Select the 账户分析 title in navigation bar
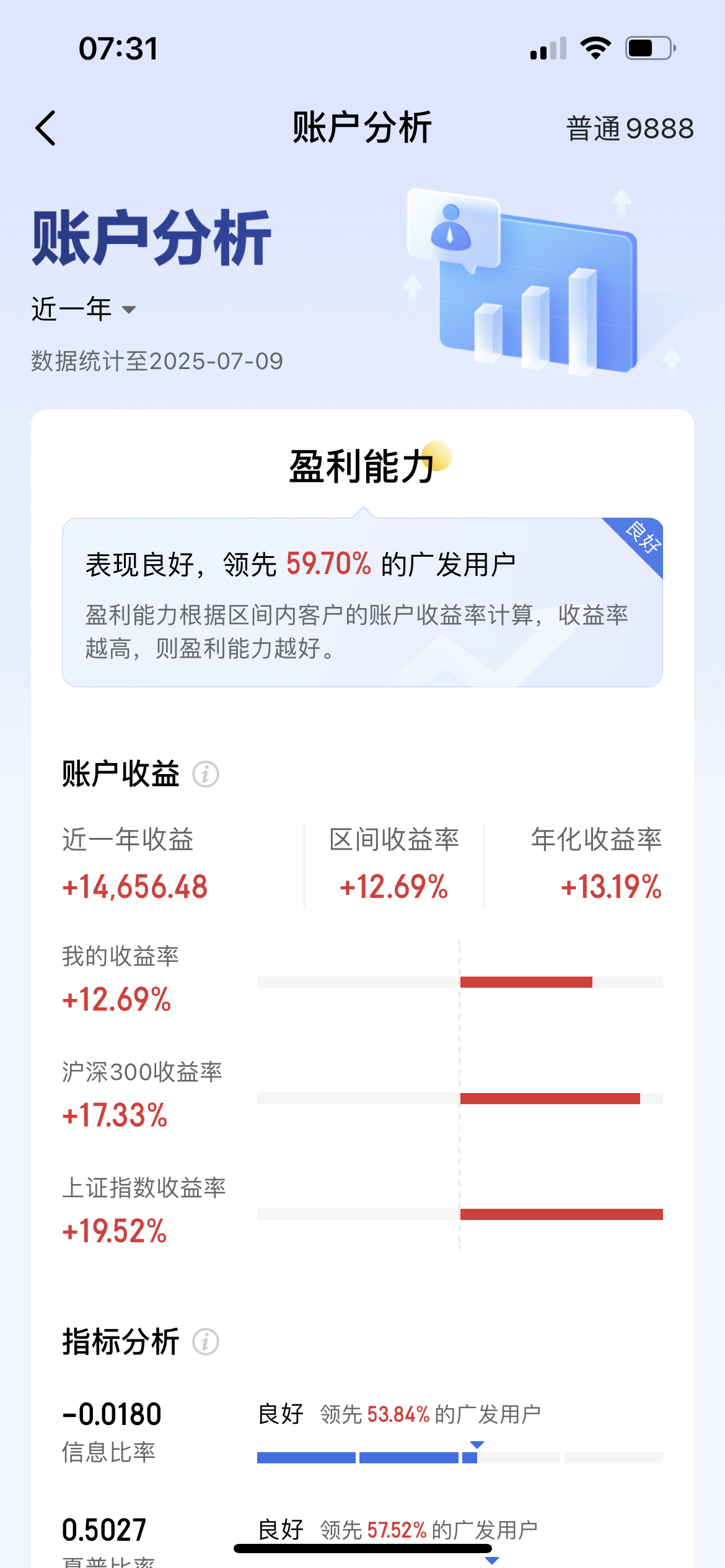 362,128
